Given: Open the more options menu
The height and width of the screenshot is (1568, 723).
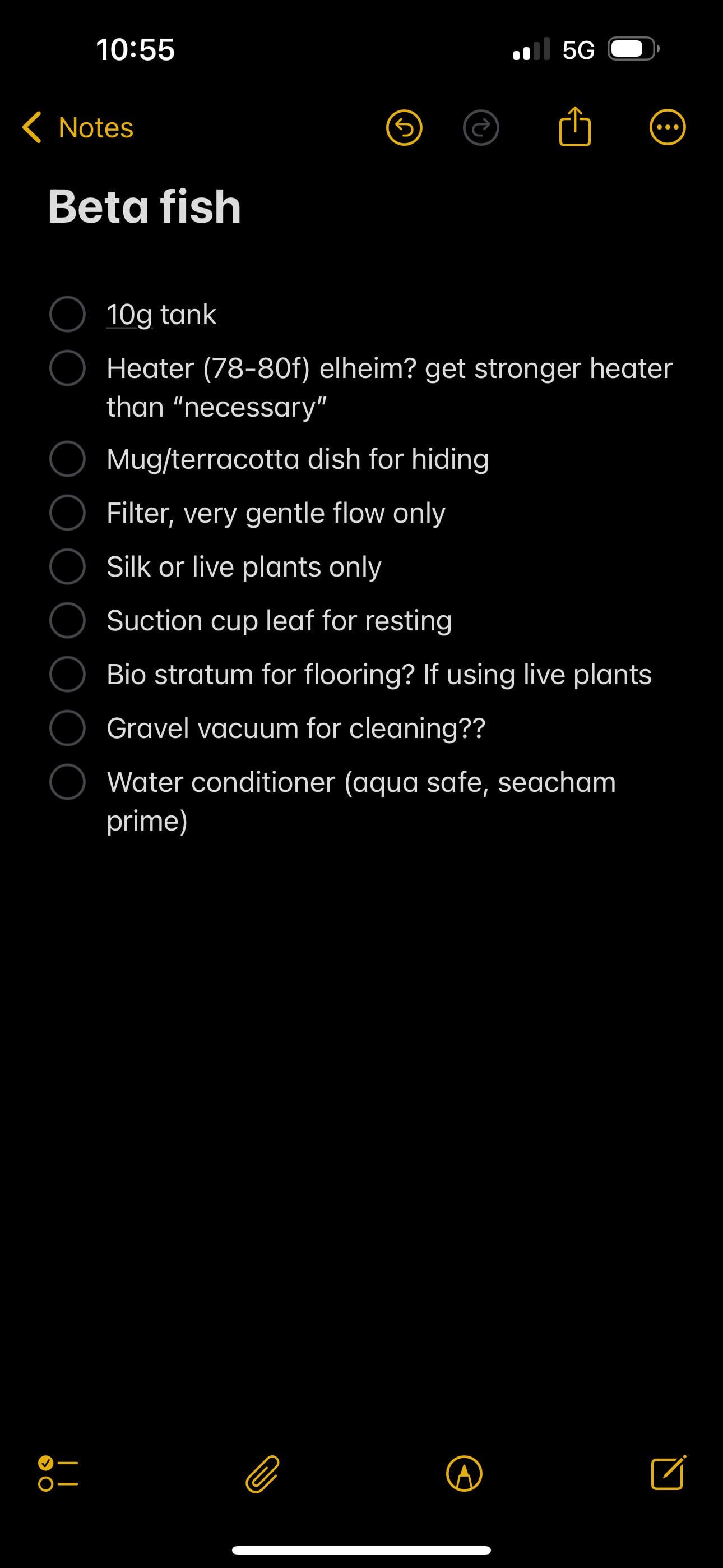Looking at the screenshot, I should point(667,128).
